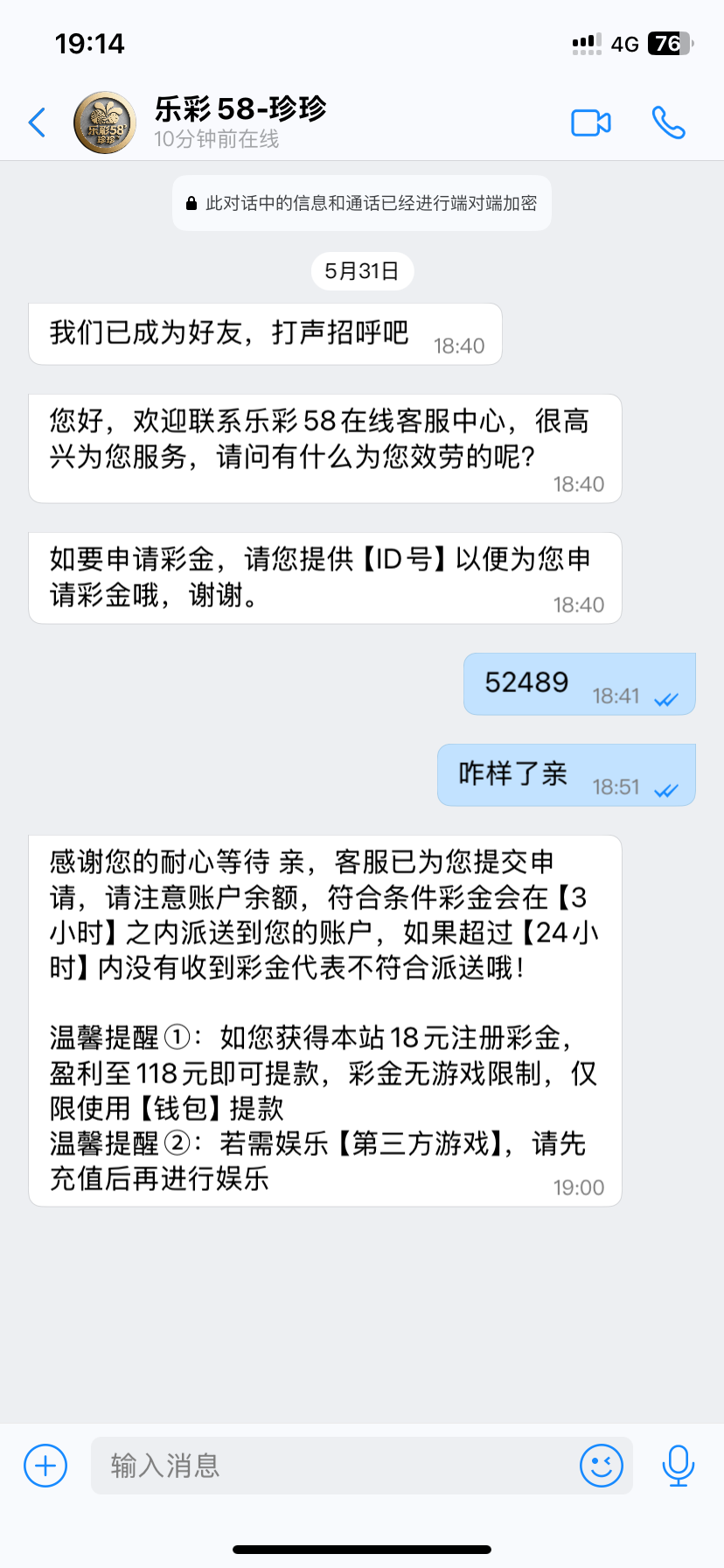Open the emoji sticker picker

pos(602,1466)
